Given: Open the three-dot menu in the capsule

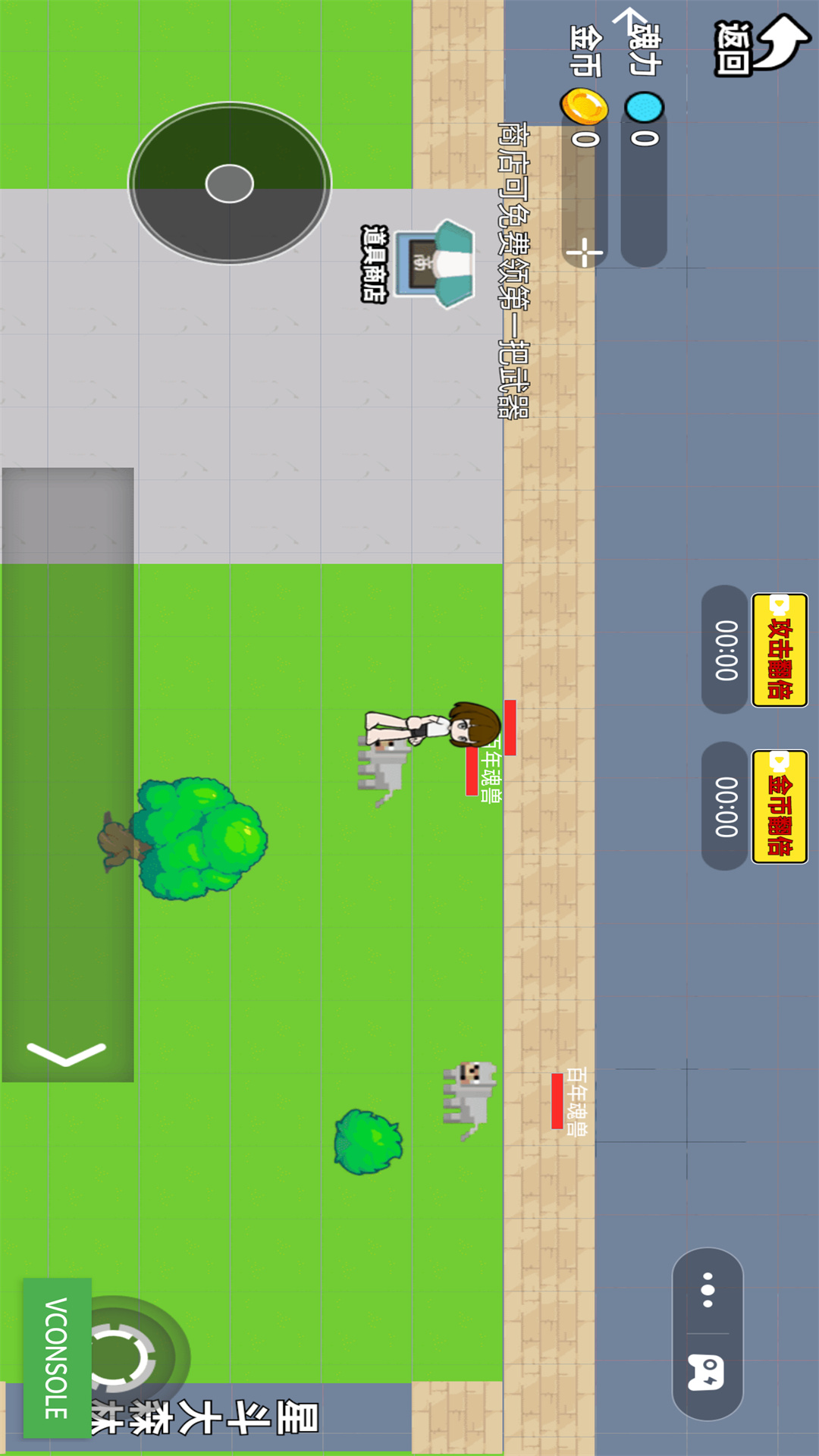Looking at the screenshot, I should [708, 1290].
